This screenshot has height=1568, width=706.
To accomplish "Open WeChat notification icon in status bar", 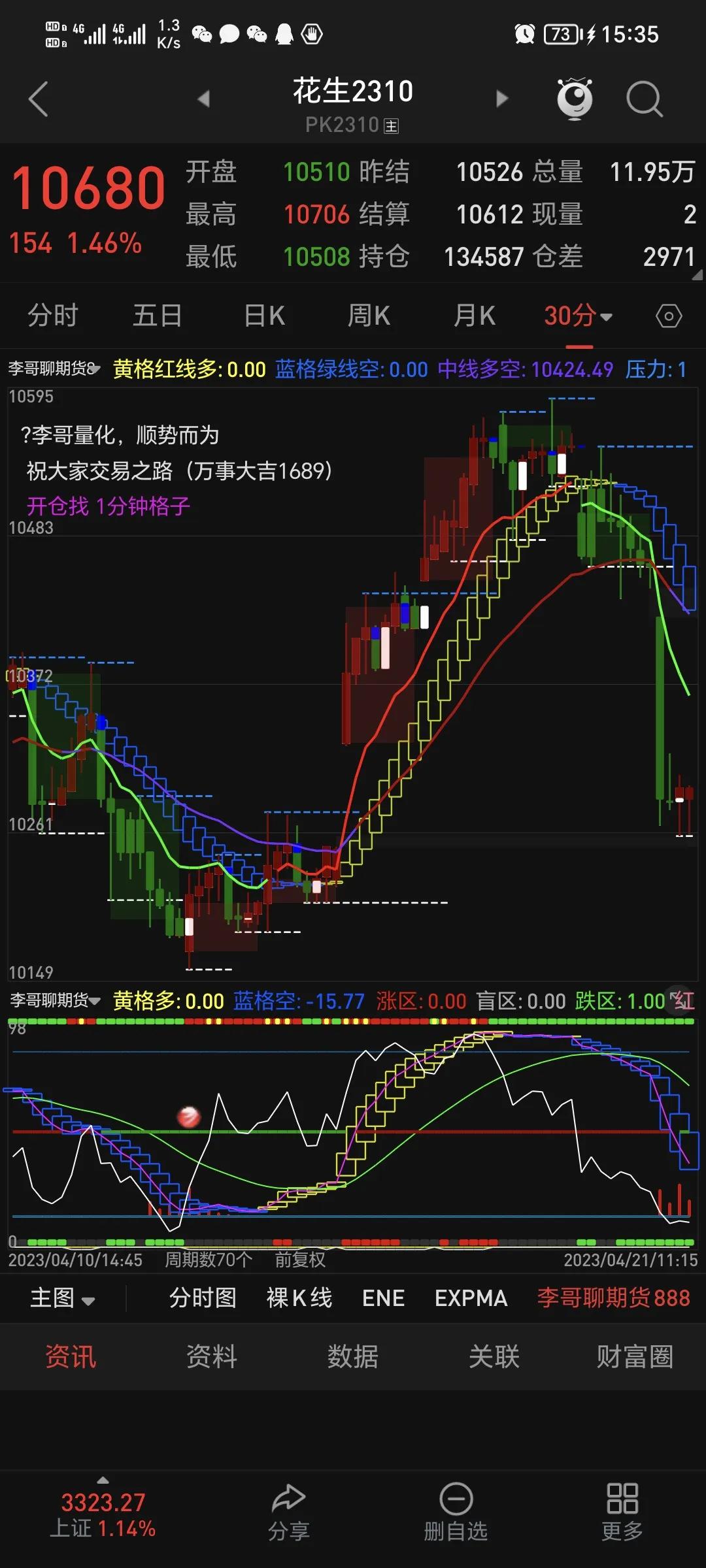I will pyautogui.click(x=203, y=32).
